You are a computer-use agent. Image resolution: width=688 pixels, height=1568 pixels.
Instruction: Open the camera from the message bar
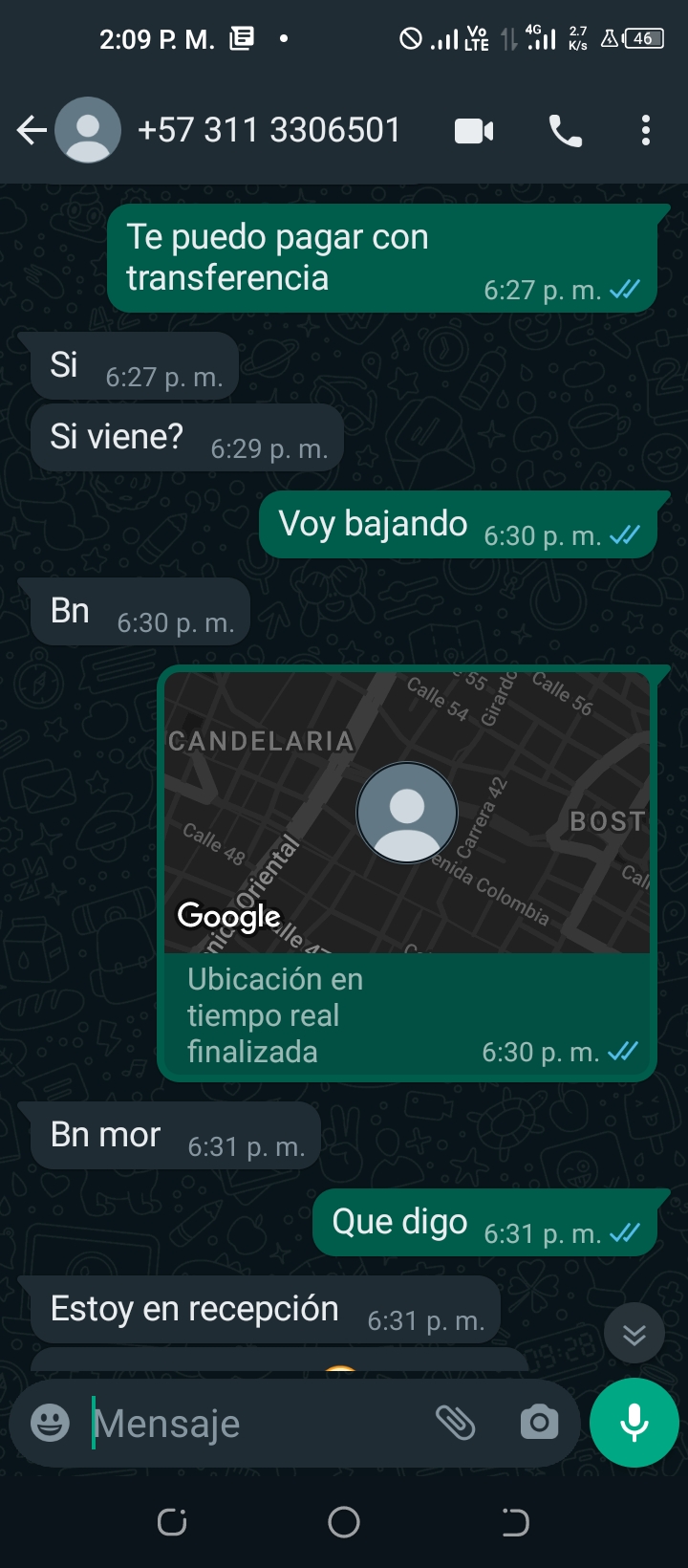click(539, 1423)
